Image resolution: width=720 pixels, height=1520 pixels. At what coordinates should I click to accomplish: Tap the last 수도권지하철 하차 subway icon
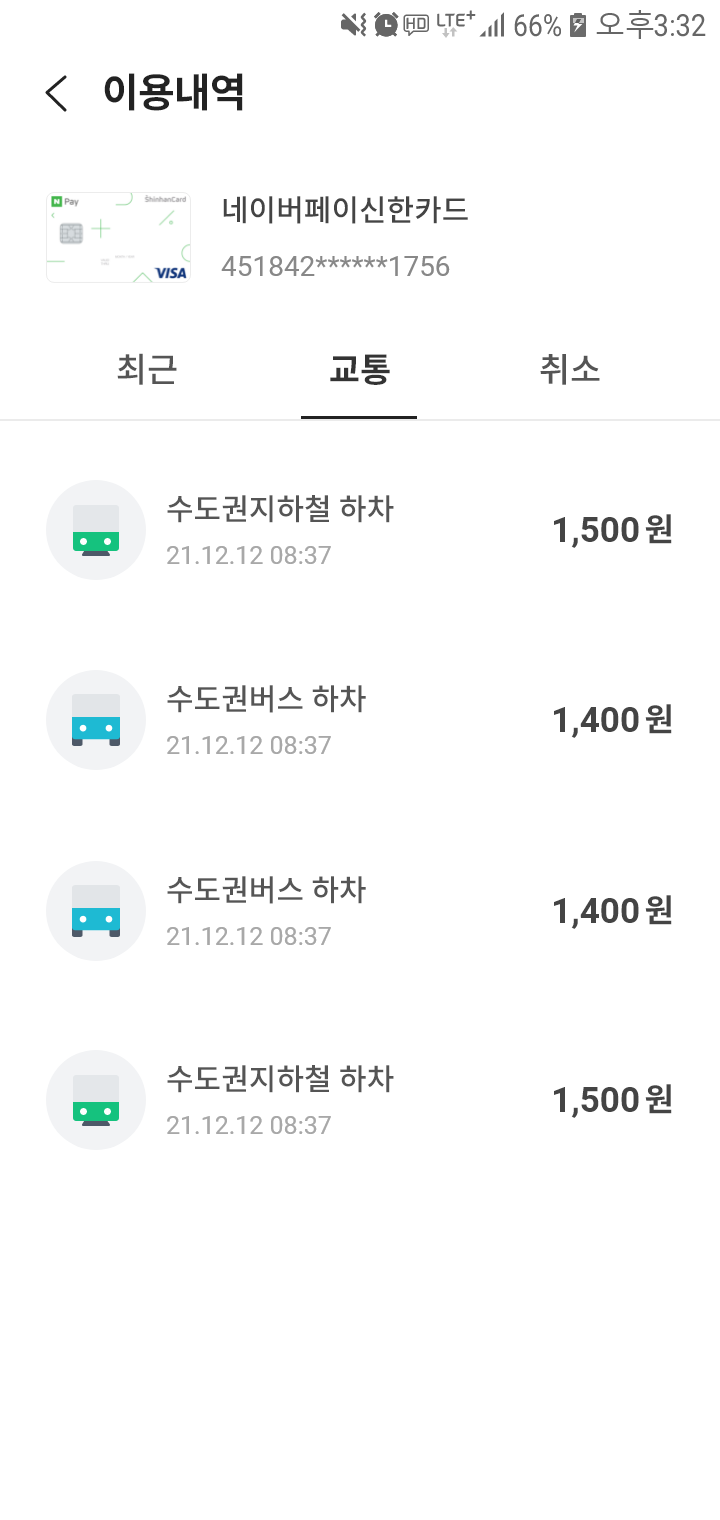pyautogui.click(x=96, y=1099)
